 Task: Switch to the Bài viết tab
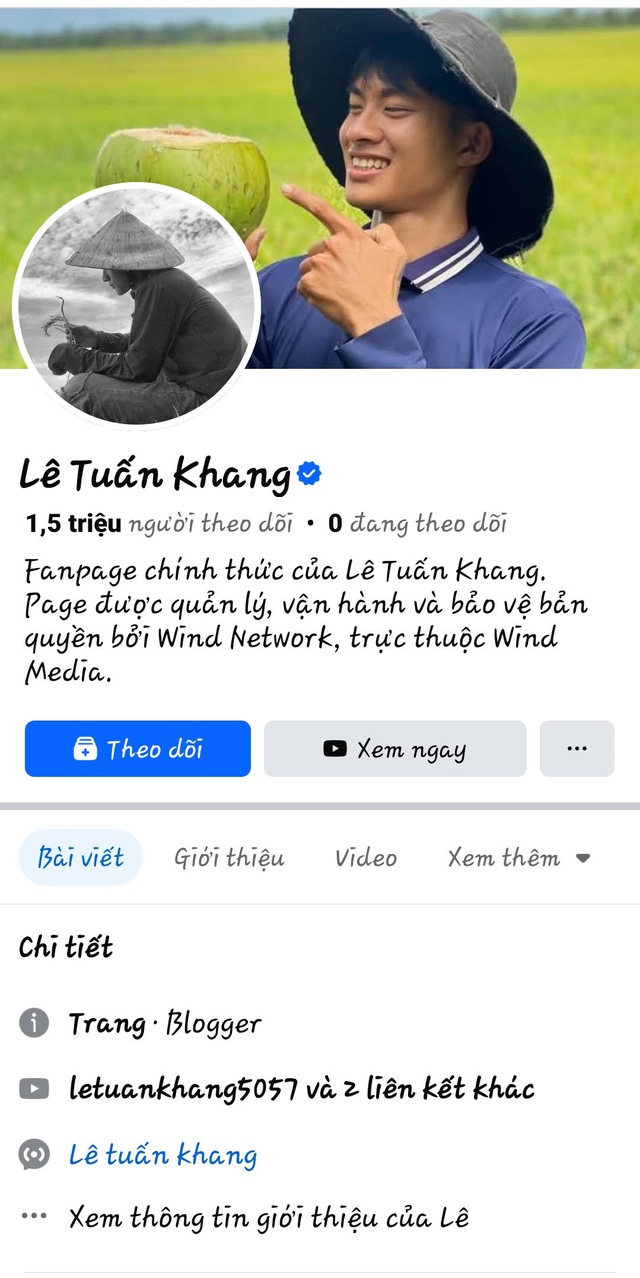[81, 858]
